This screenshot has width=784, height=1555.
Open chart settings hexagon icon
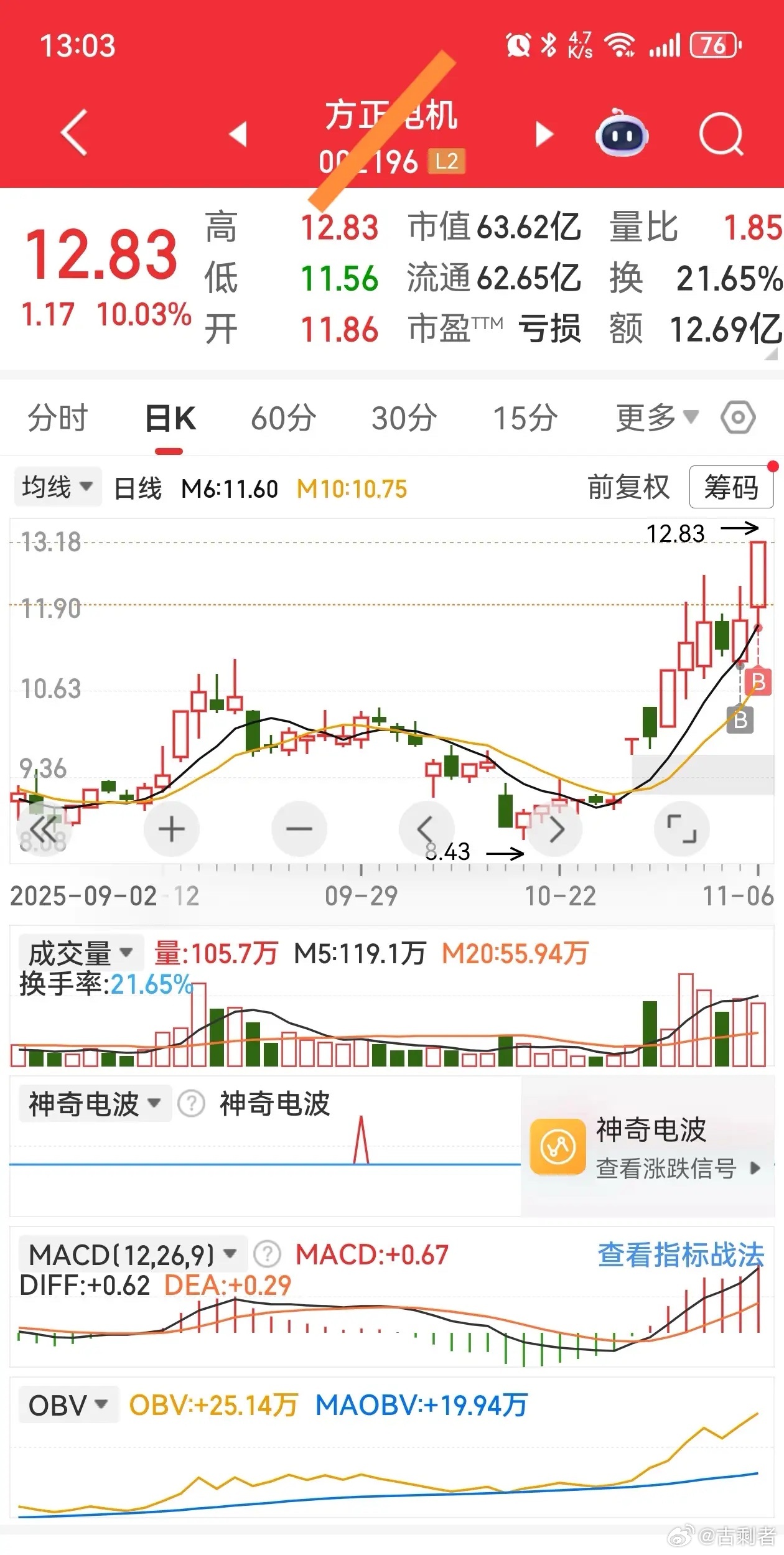pyautogui.click(x=739, y=418)
